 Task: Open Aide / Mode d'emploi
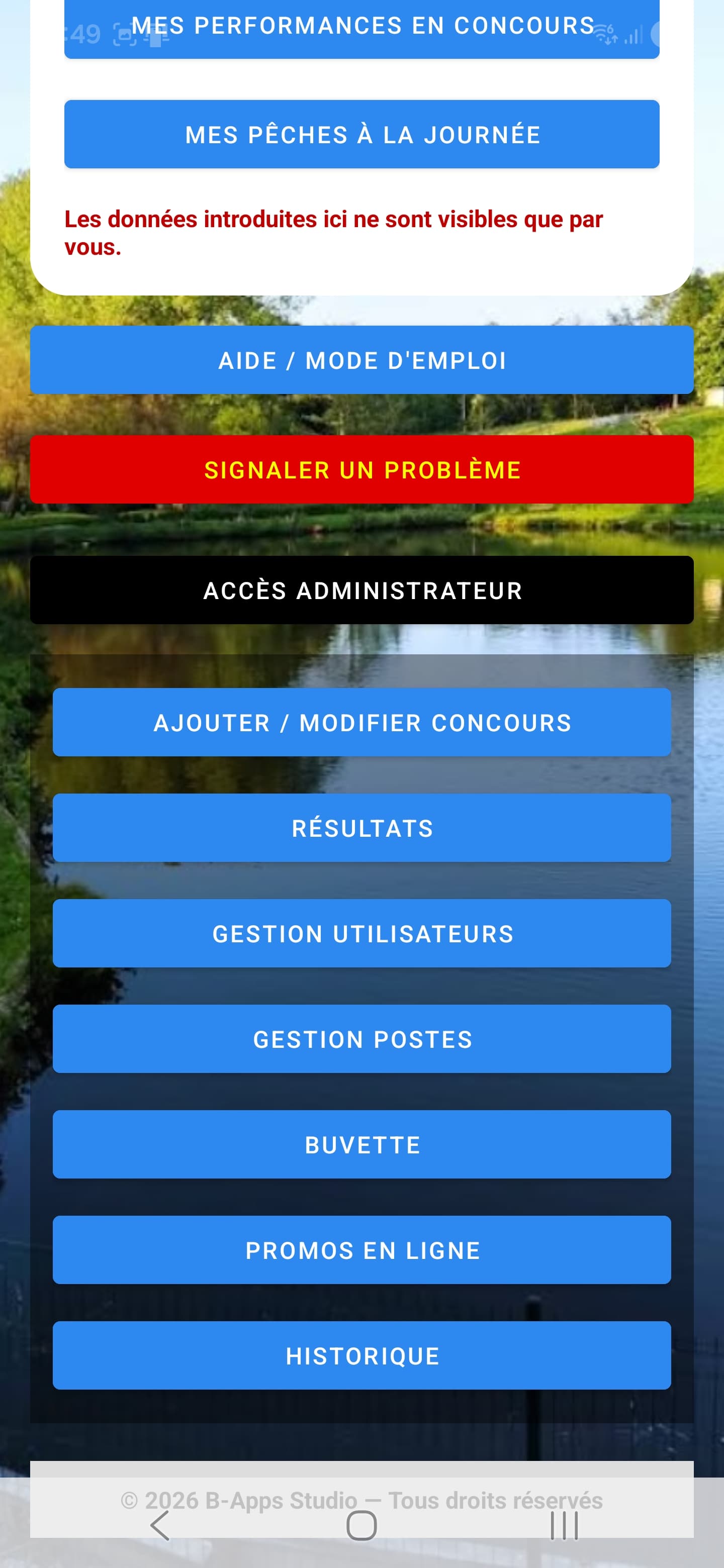361,360
